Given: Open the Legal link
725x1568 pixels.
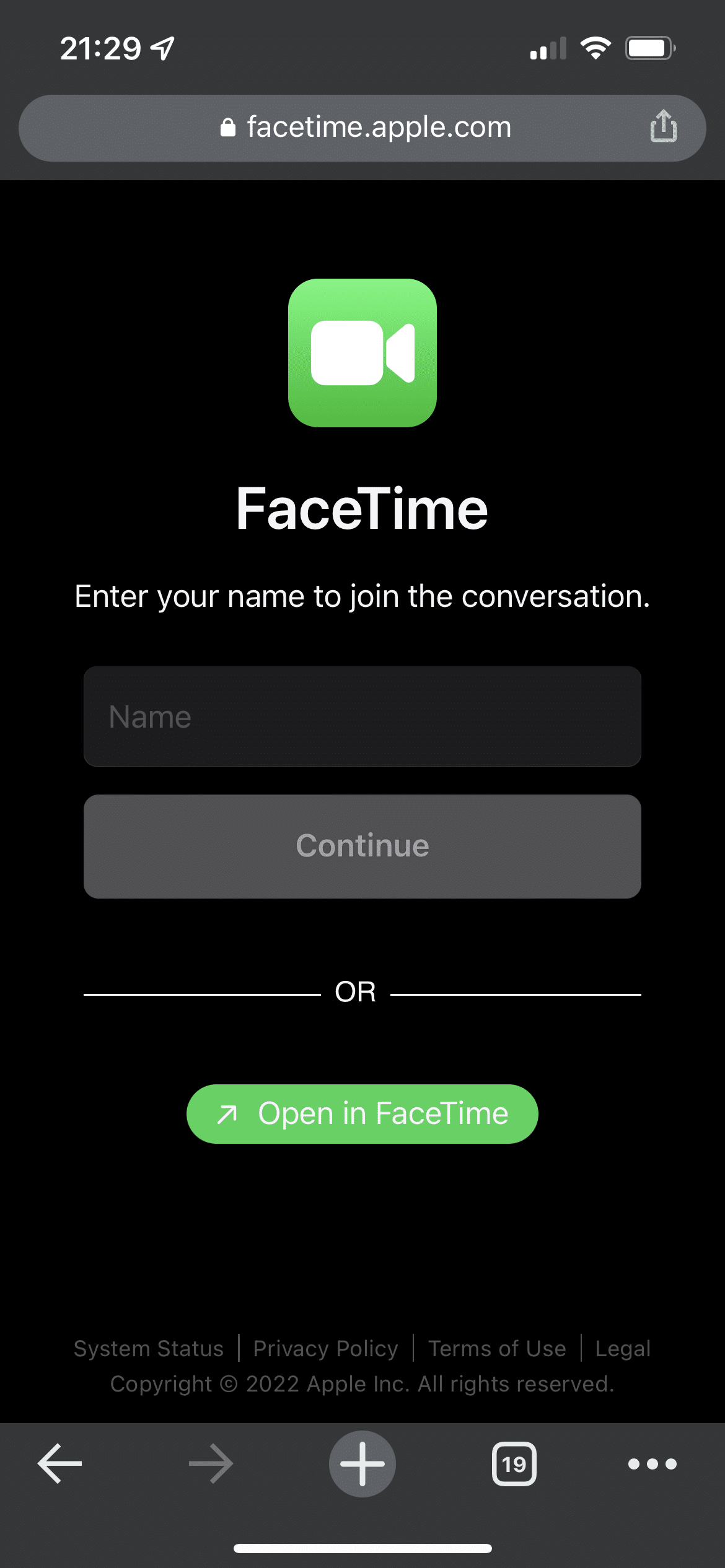Looking at the screenshot, I should tap(623, 1348).
